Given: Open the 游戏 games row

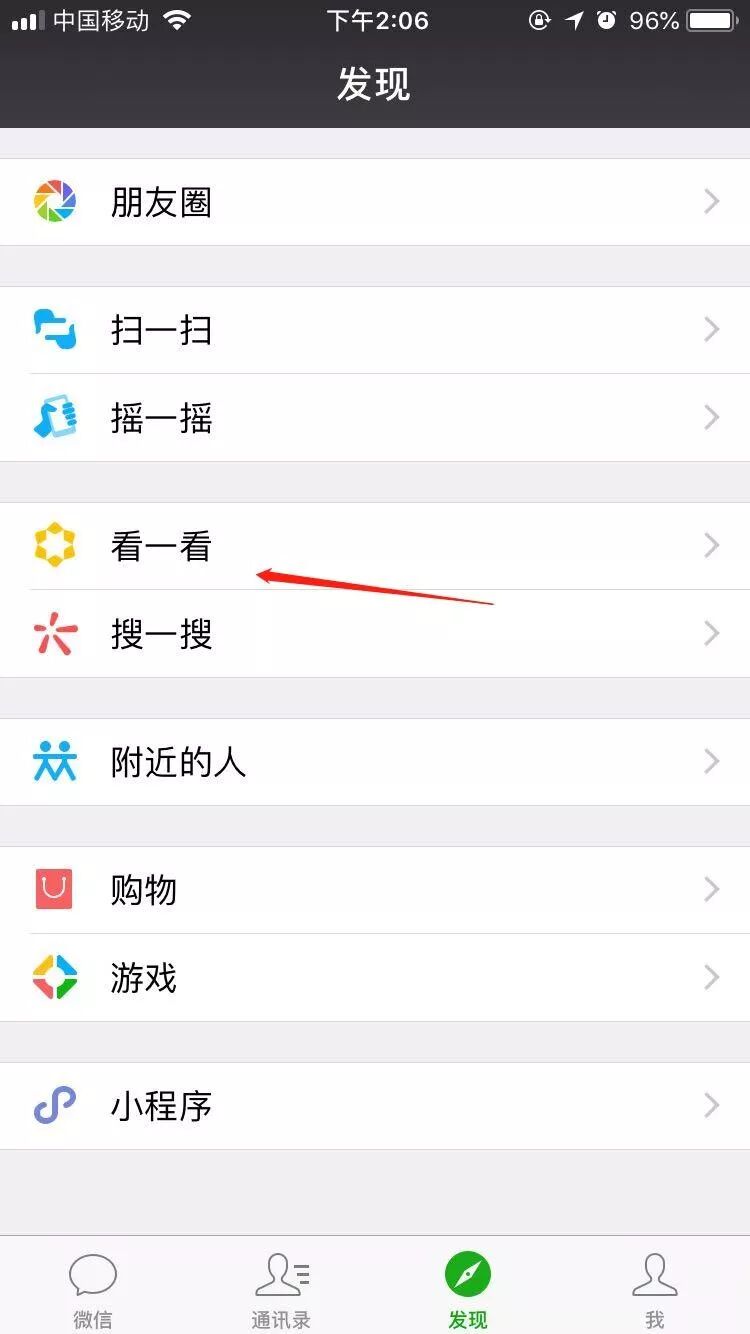Looking at the screenshot, I should pos(375,977).
